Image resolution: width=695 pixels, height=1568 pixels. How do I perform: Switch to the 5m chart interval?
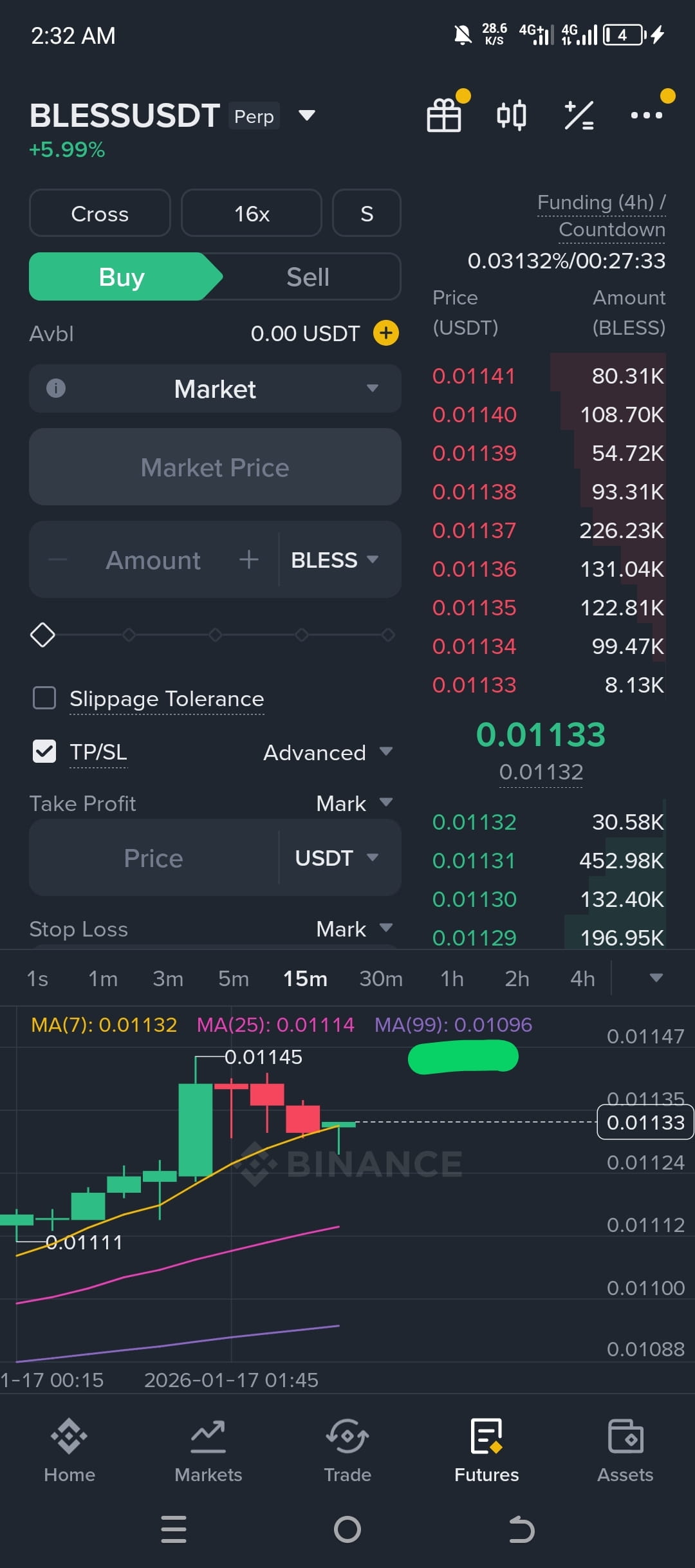tap(233, 978)
